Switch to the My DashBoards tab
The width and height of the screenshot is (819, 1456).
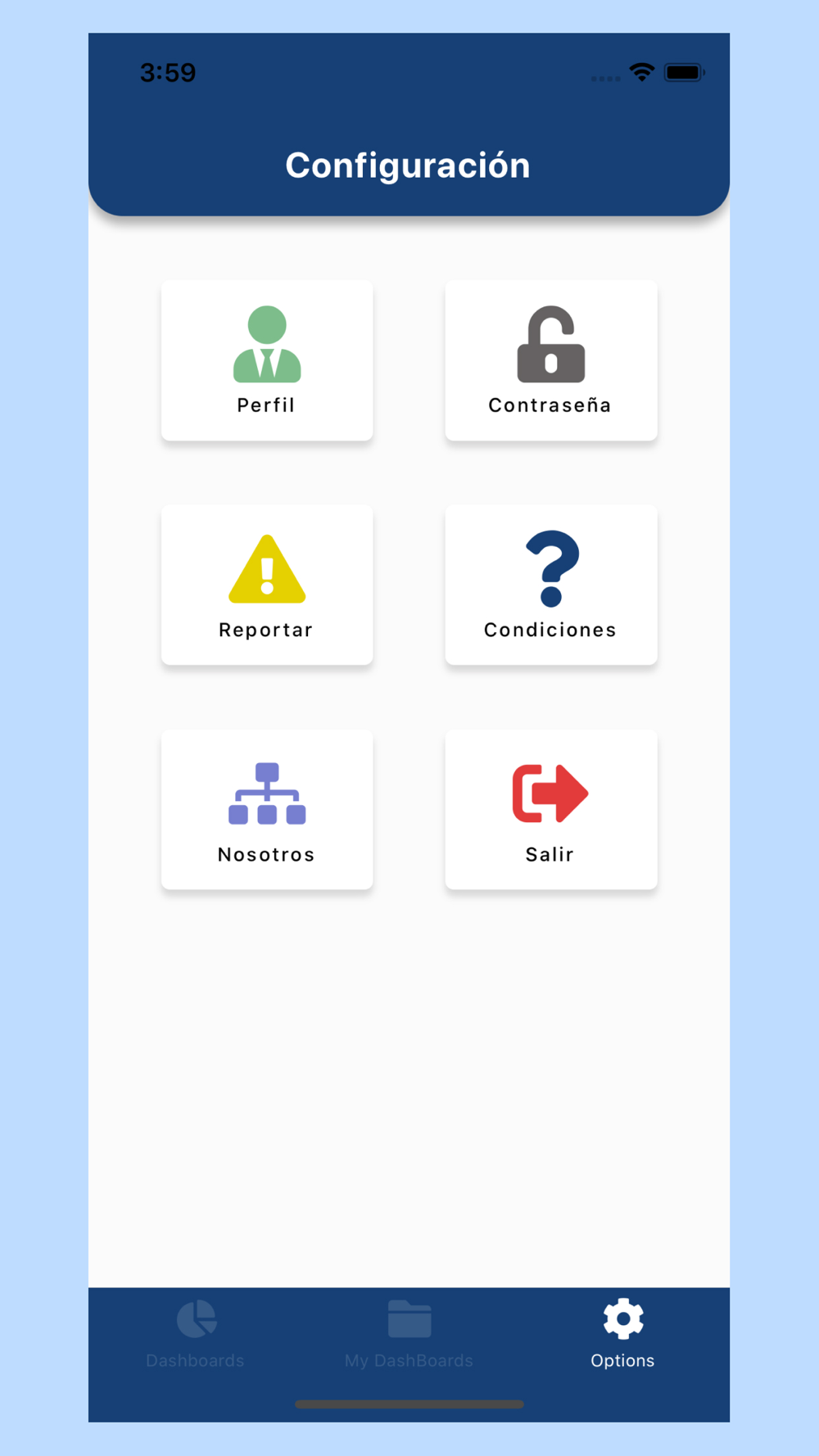[x=409, y=1334]
